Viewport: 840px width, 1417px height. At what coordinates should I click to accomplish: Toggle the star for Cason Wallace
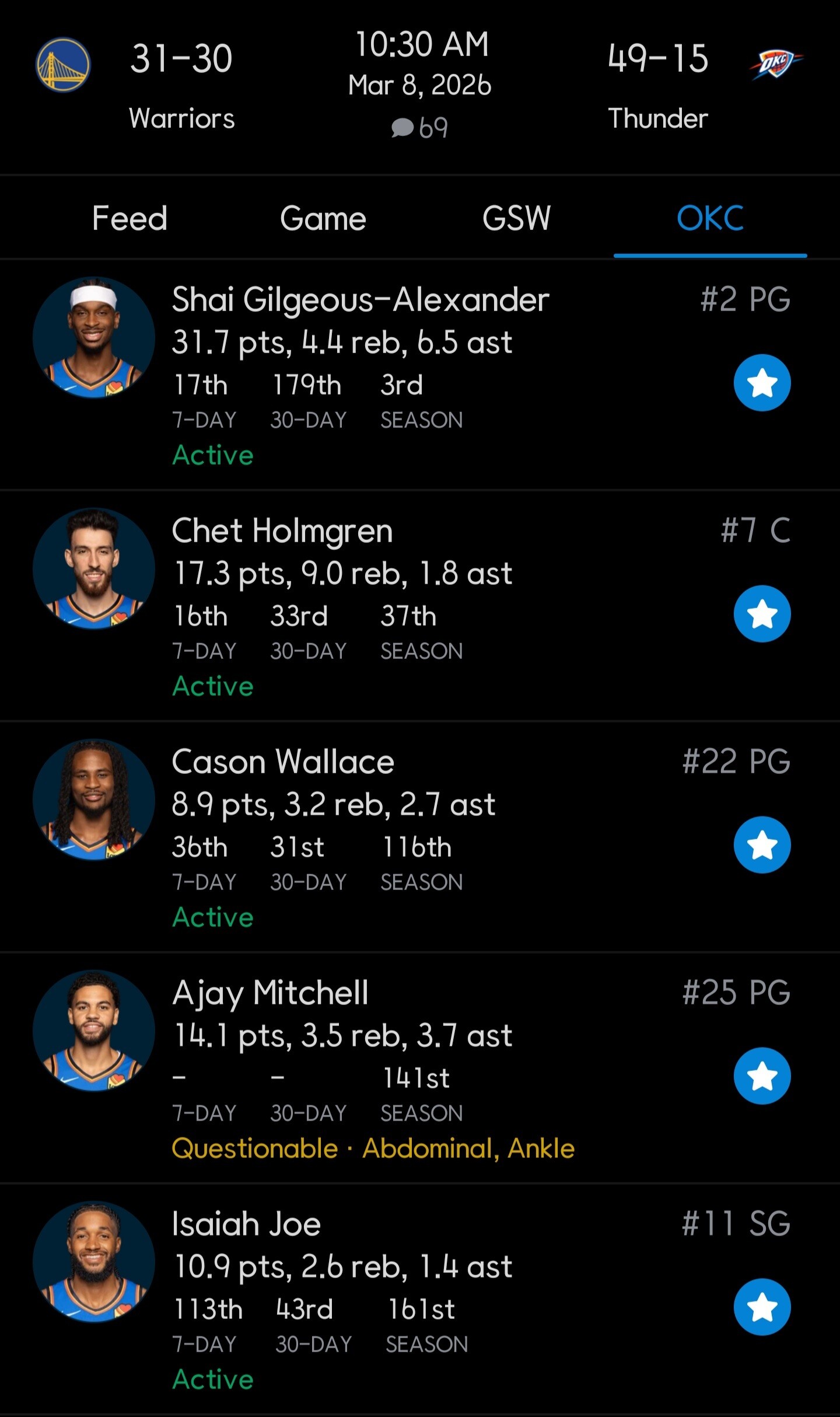pyautogui.click(x=762, y=845)
